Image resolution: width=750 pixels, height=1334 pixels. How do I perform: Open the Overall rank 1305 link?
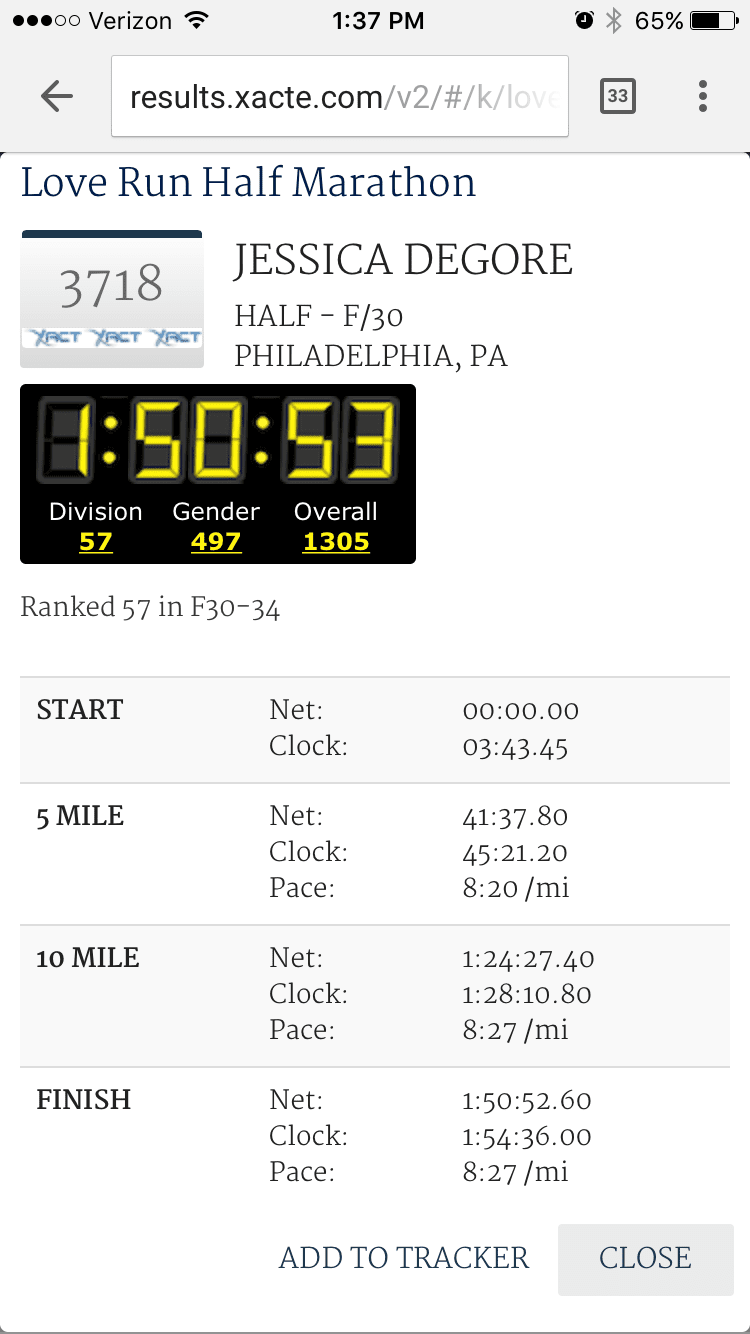(336, 542)
